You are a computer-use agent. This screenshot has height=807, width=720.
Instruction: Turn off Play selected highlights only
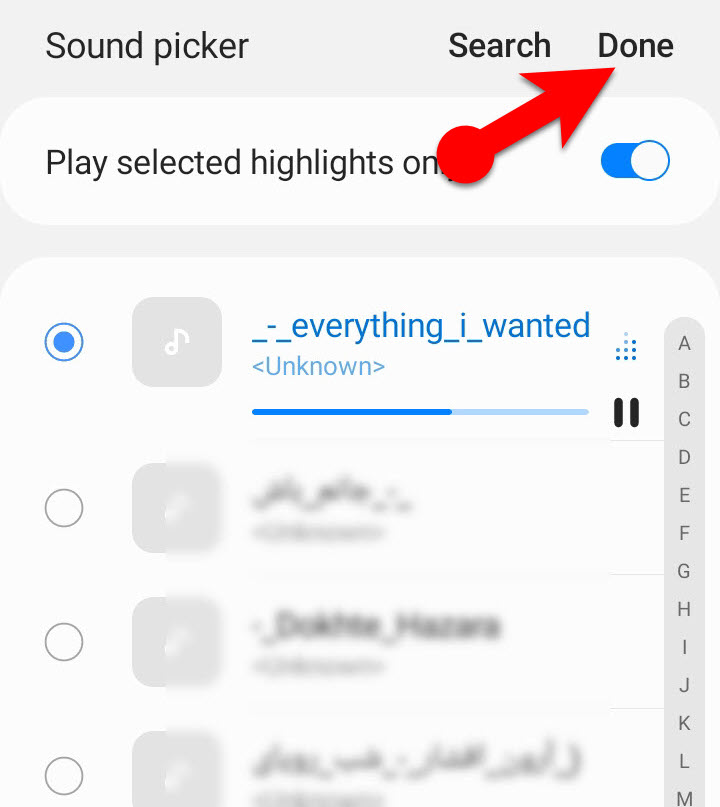pos(635,162)
